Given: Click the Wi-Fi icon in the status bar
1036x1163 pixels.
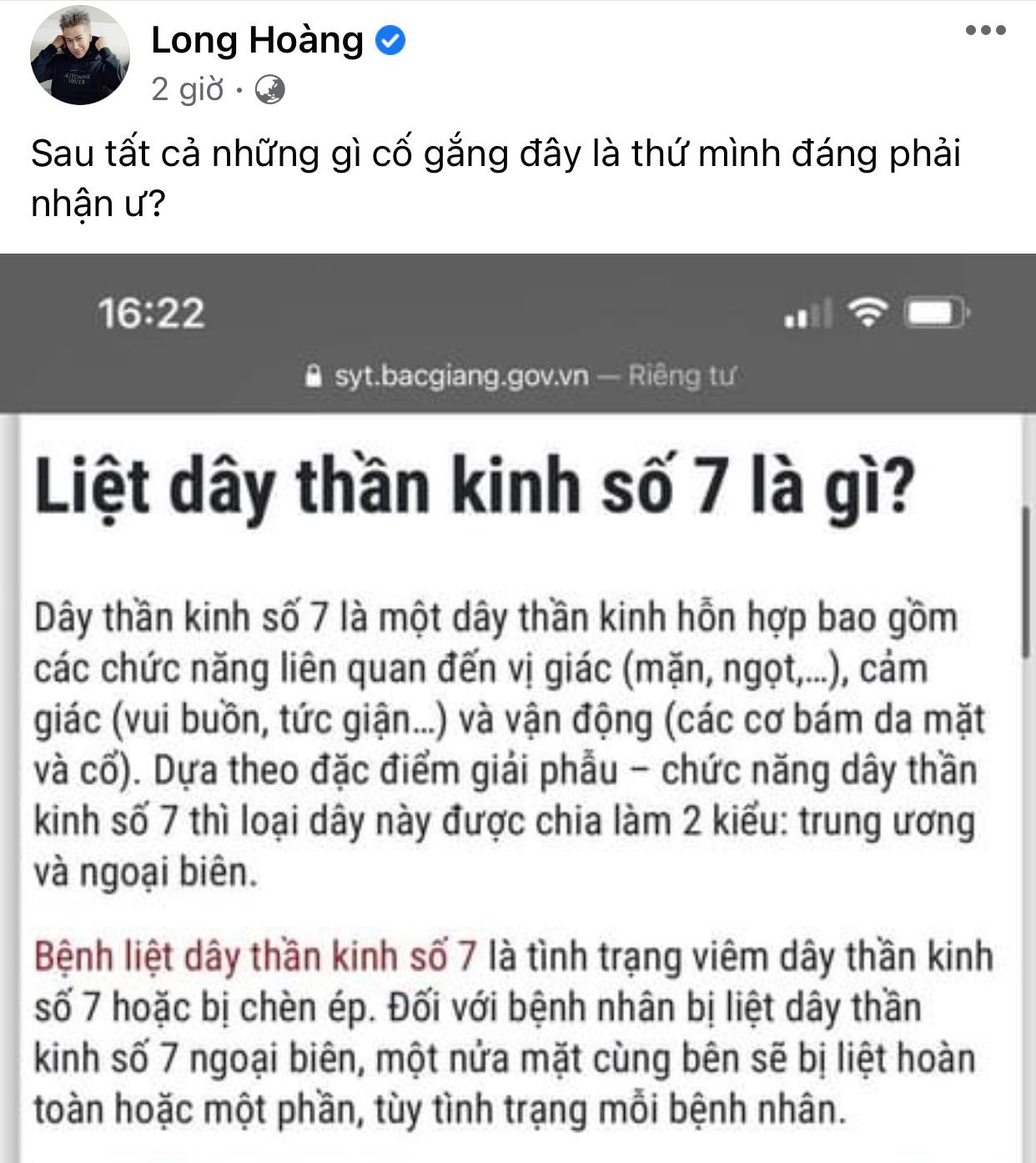Looking at the screenshot, I should 868,313.
